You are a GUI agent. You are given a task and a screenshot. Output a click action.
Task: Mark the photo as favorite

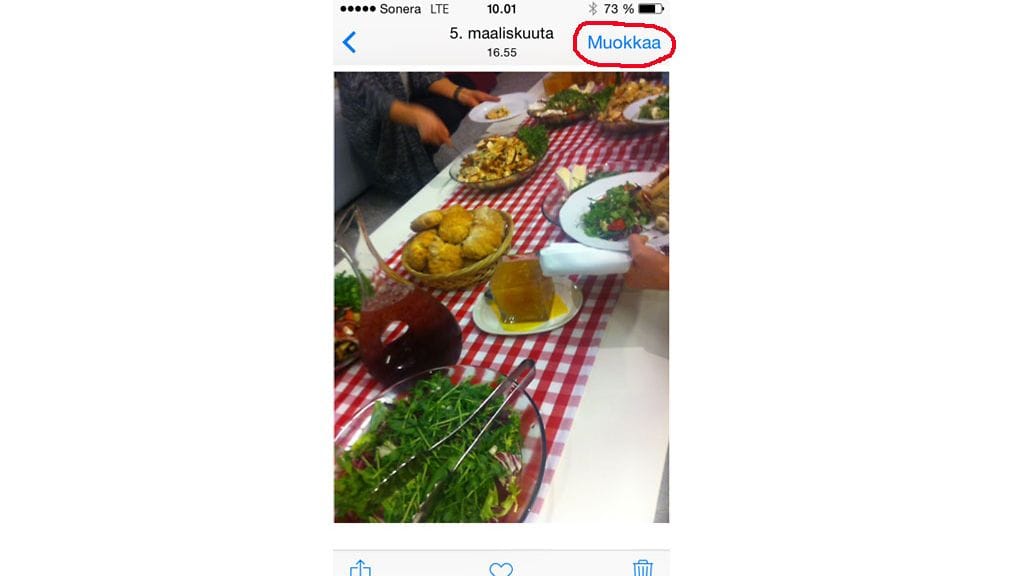(x=501, y=569)
